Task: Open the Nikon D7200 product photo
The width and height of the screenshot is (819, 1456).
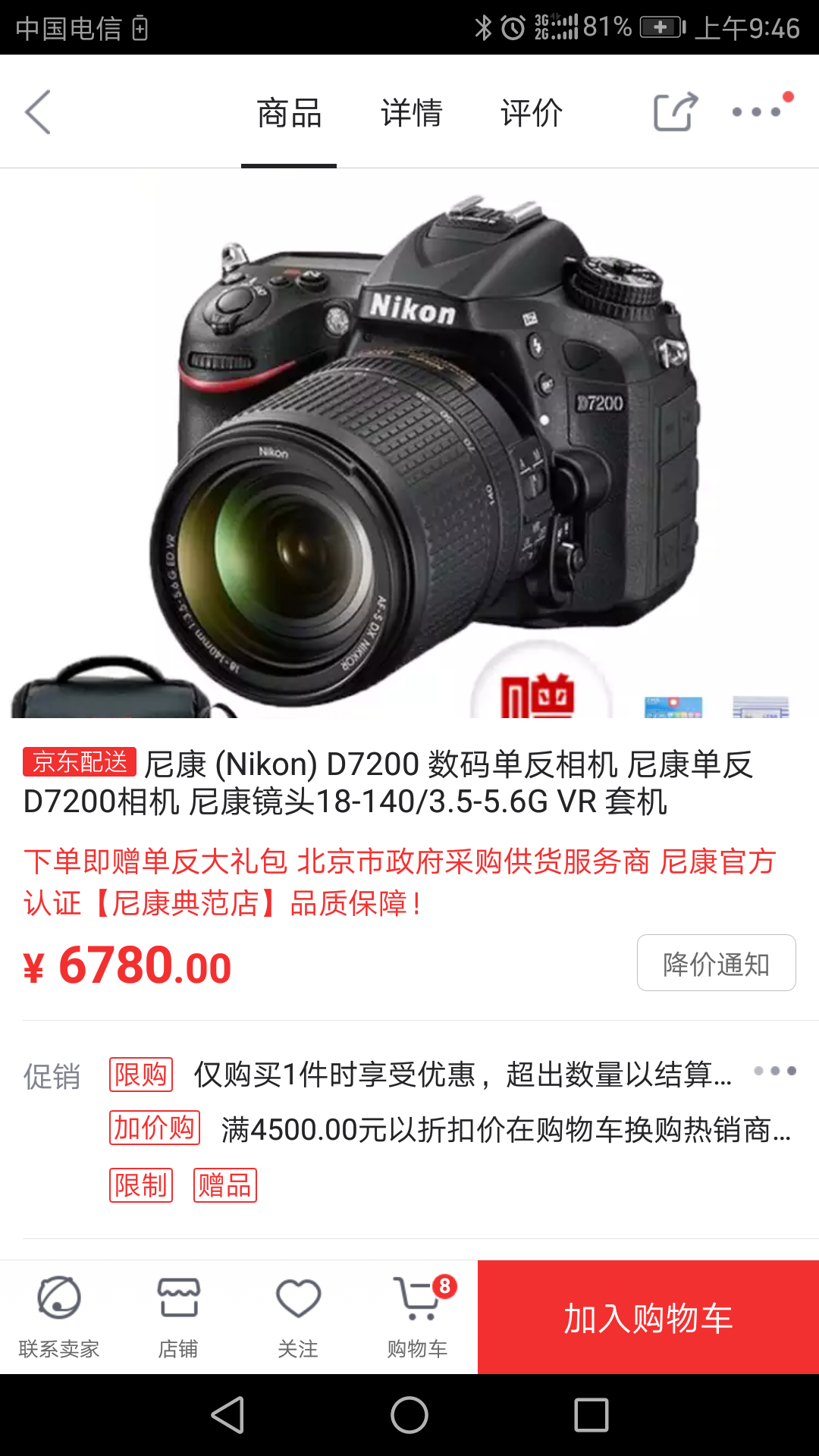Action: coord(409,444)
